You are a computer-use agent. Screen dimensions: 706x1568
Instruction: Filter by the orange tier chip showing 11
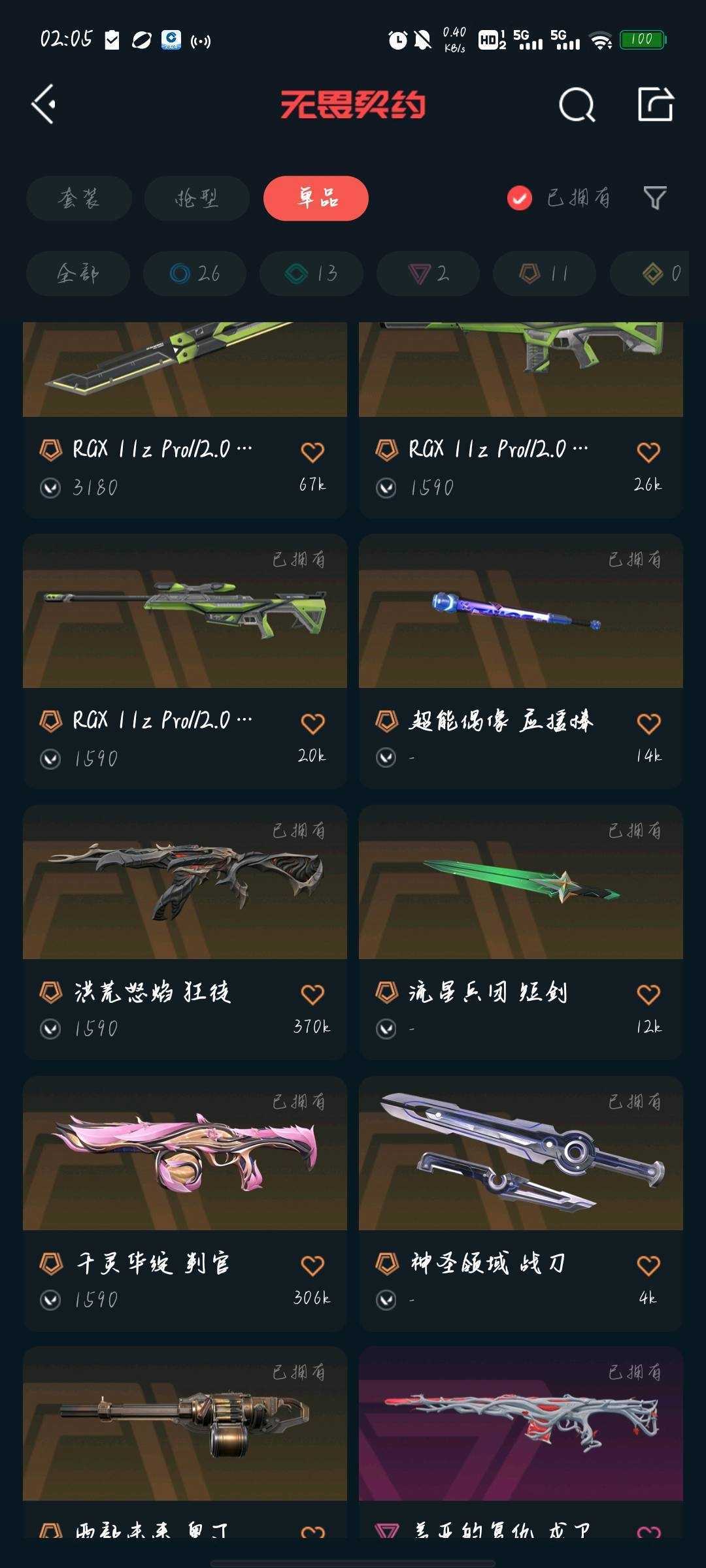pyautogui.click(x=545, y=273)
